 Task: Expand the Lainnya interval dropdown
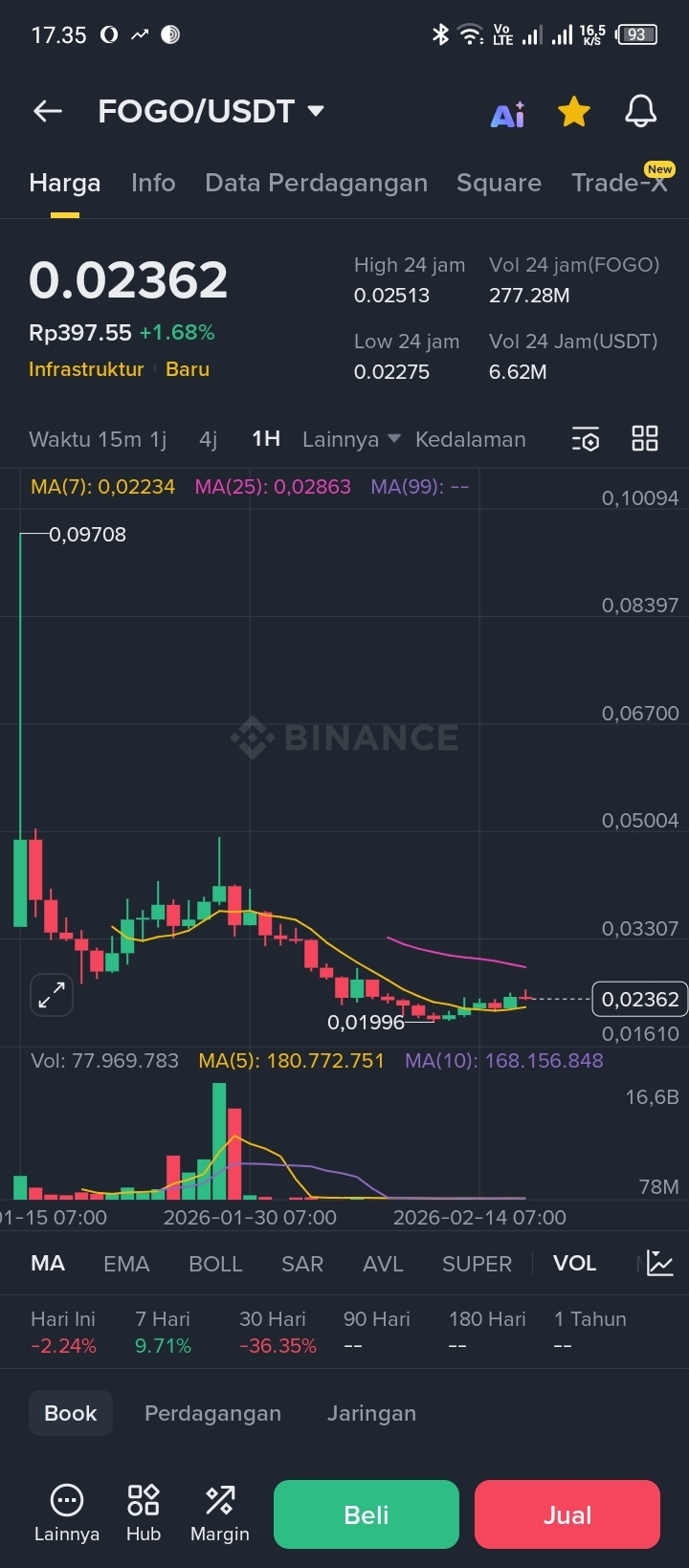point(350,439)
